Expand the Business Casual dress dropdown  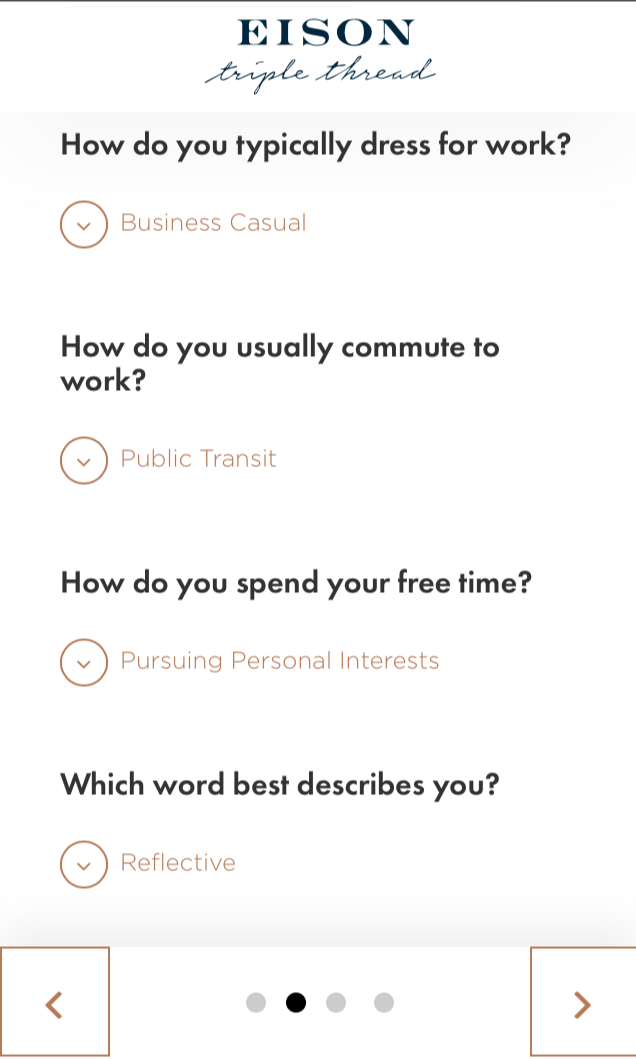(x=84, y=224)
